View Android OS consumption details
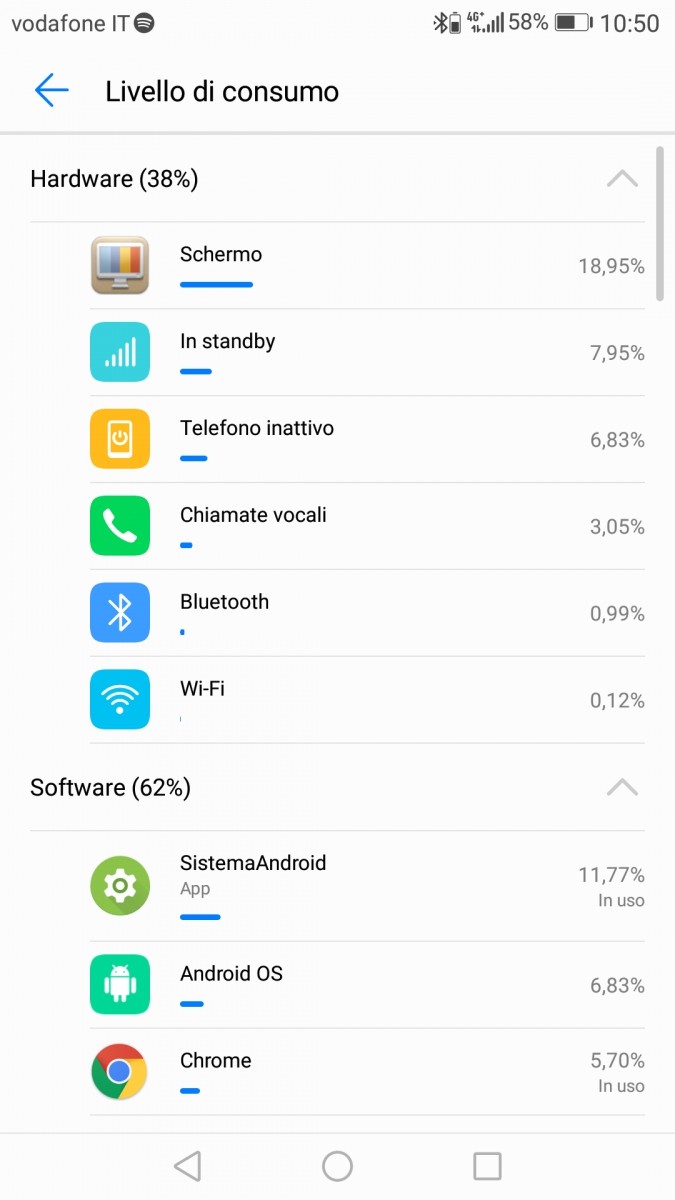 (x=337, y=985)
